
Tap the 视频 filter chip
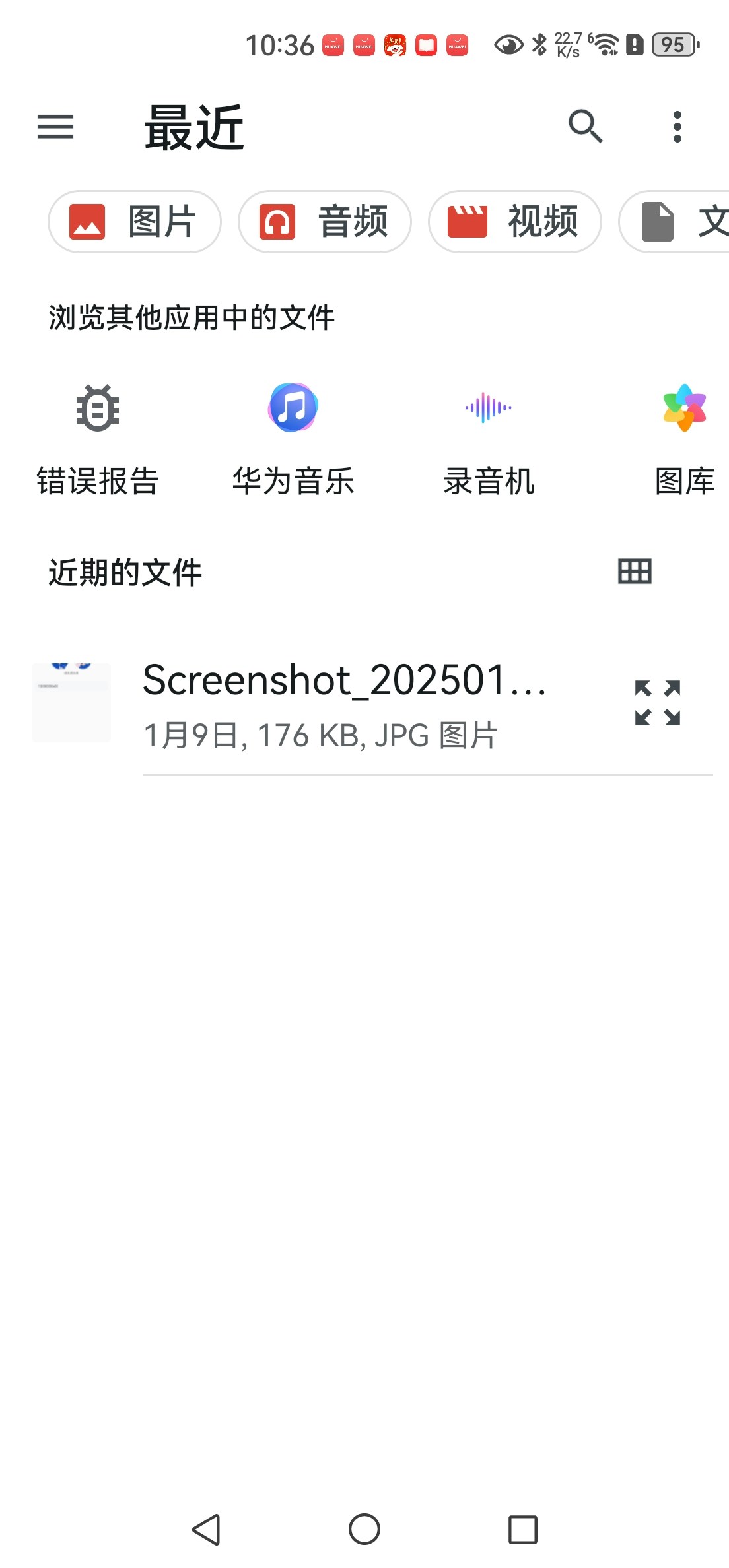click(x=514, y=222)
